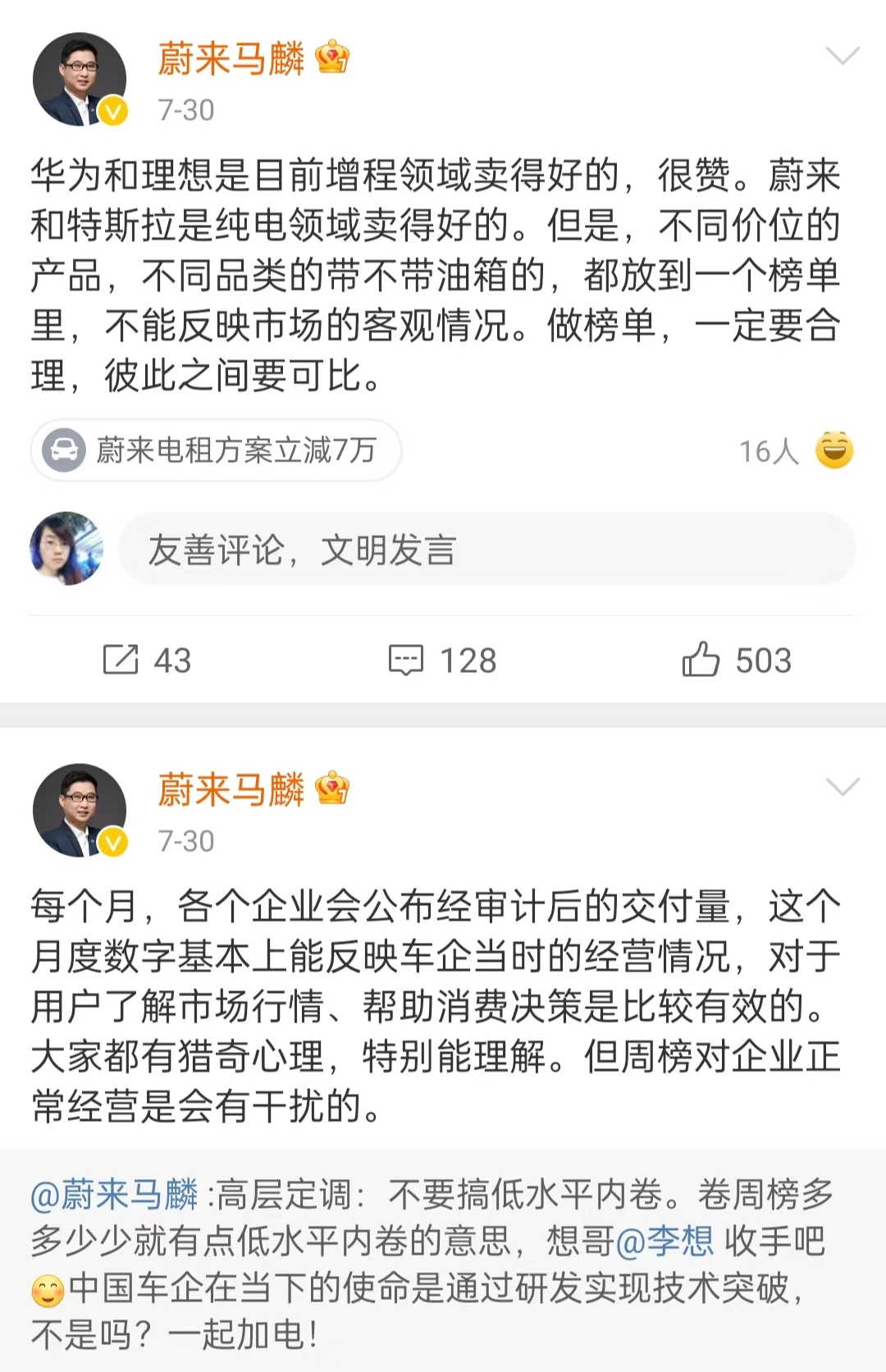This screenshot has width=886, height=1372.
Task: Open the 128 comments on the first post
Action: tap(443, 661)
